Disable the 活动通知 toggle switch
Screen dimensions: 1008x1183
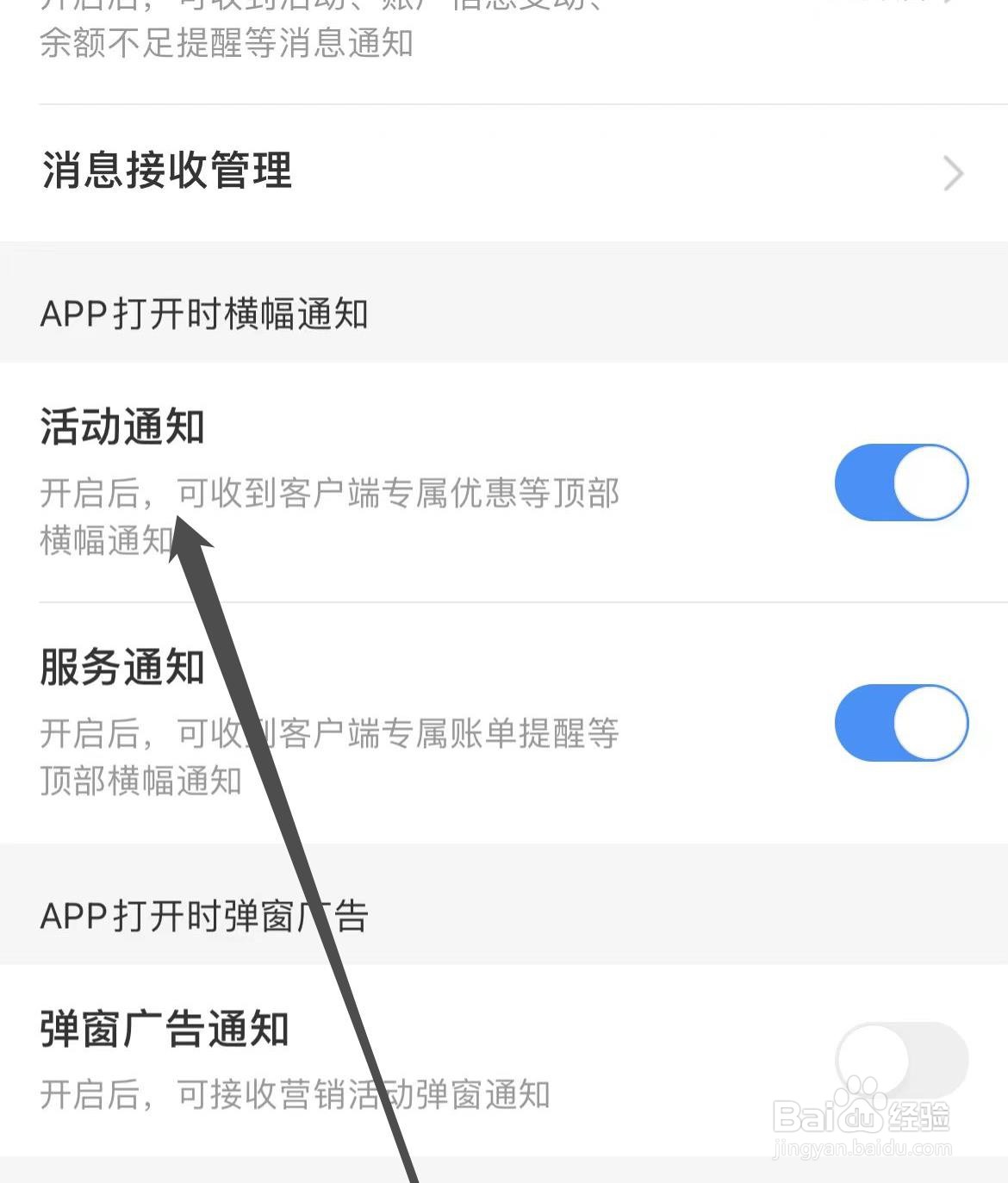(902, 483)
